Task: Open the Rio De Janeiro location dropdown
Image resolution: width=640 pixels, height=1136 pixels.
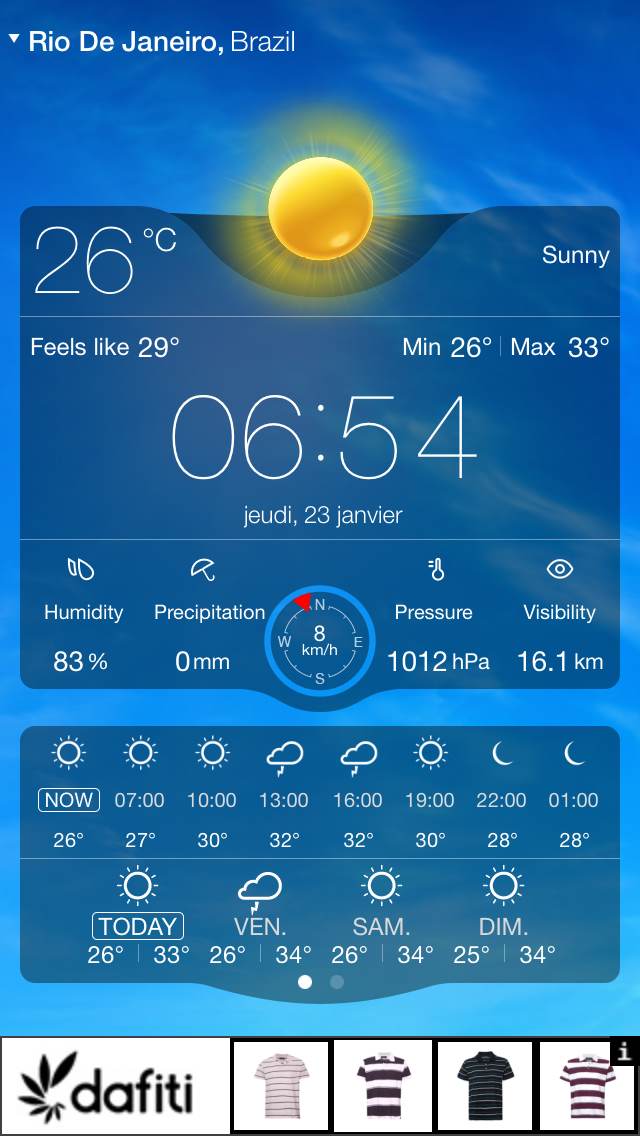Action: point(150,42)
